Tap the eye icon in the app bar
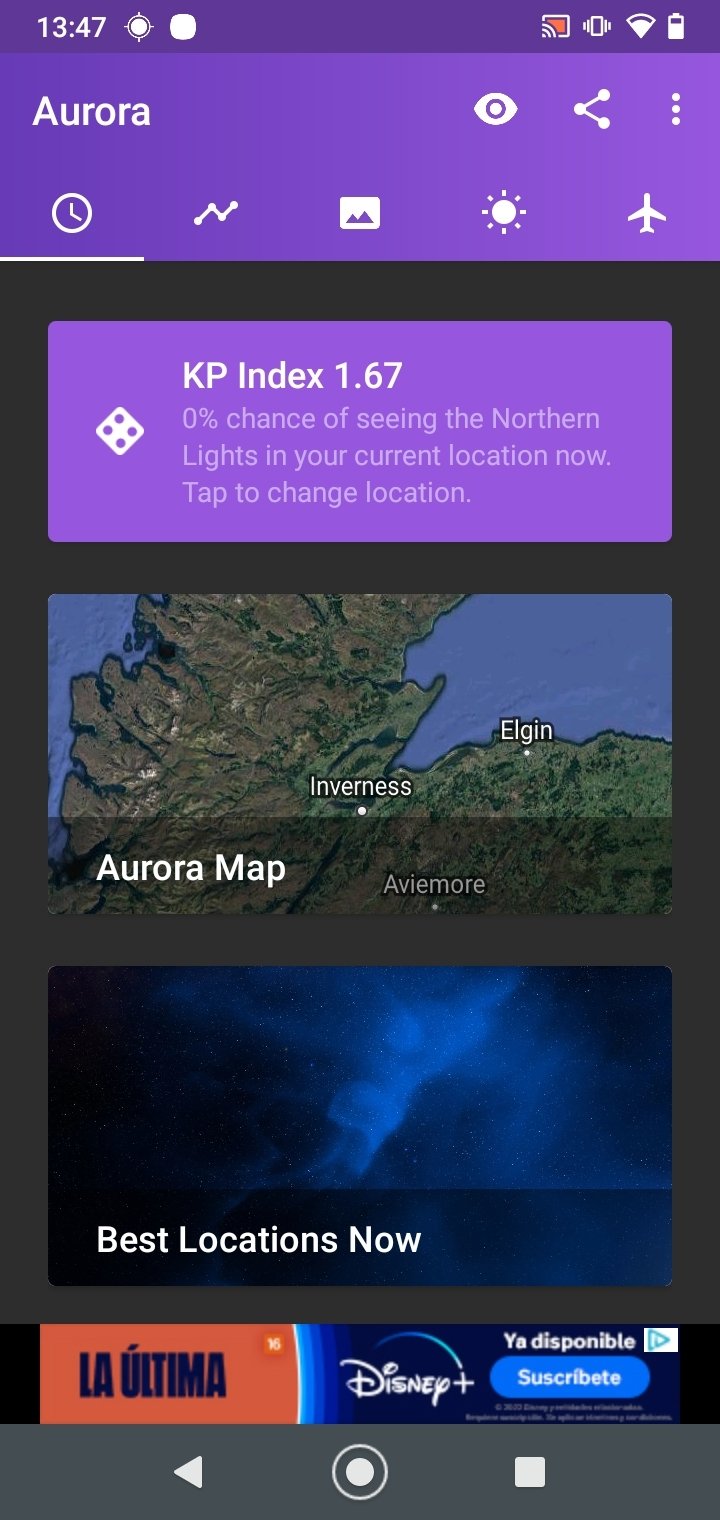 [x=495, y=110]
